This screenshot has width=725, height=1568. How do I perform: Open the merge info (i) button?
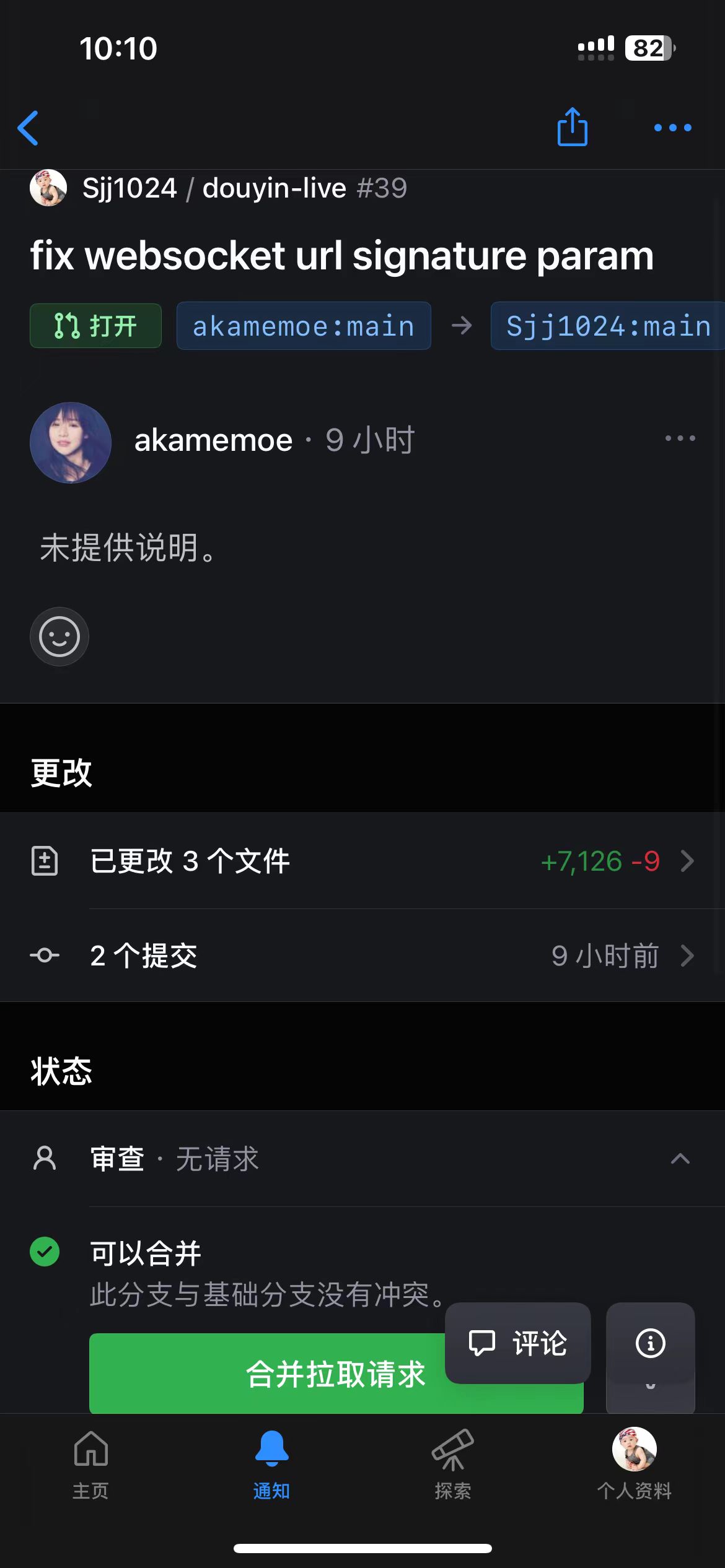click(x=650, y=1343)
